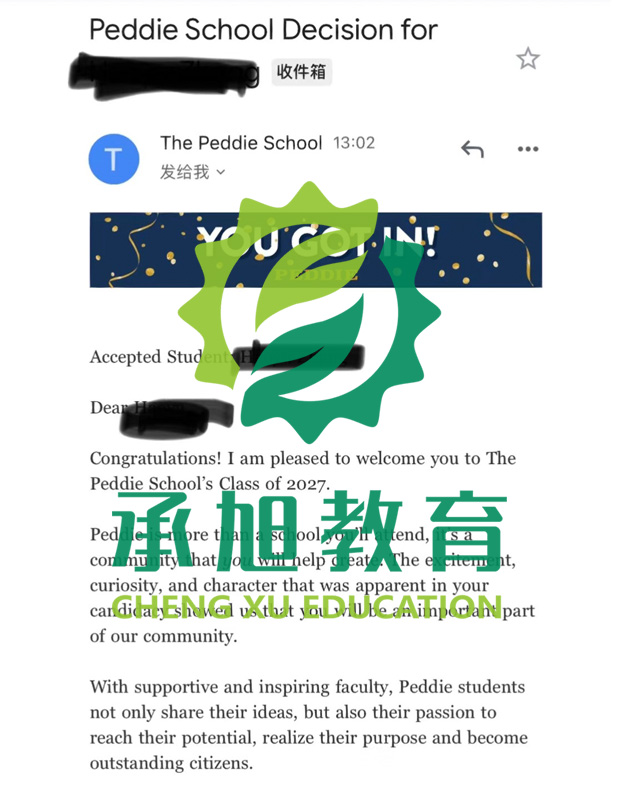Star the Peddie School Decision email
Screen dimensions: 618x800
528,59
